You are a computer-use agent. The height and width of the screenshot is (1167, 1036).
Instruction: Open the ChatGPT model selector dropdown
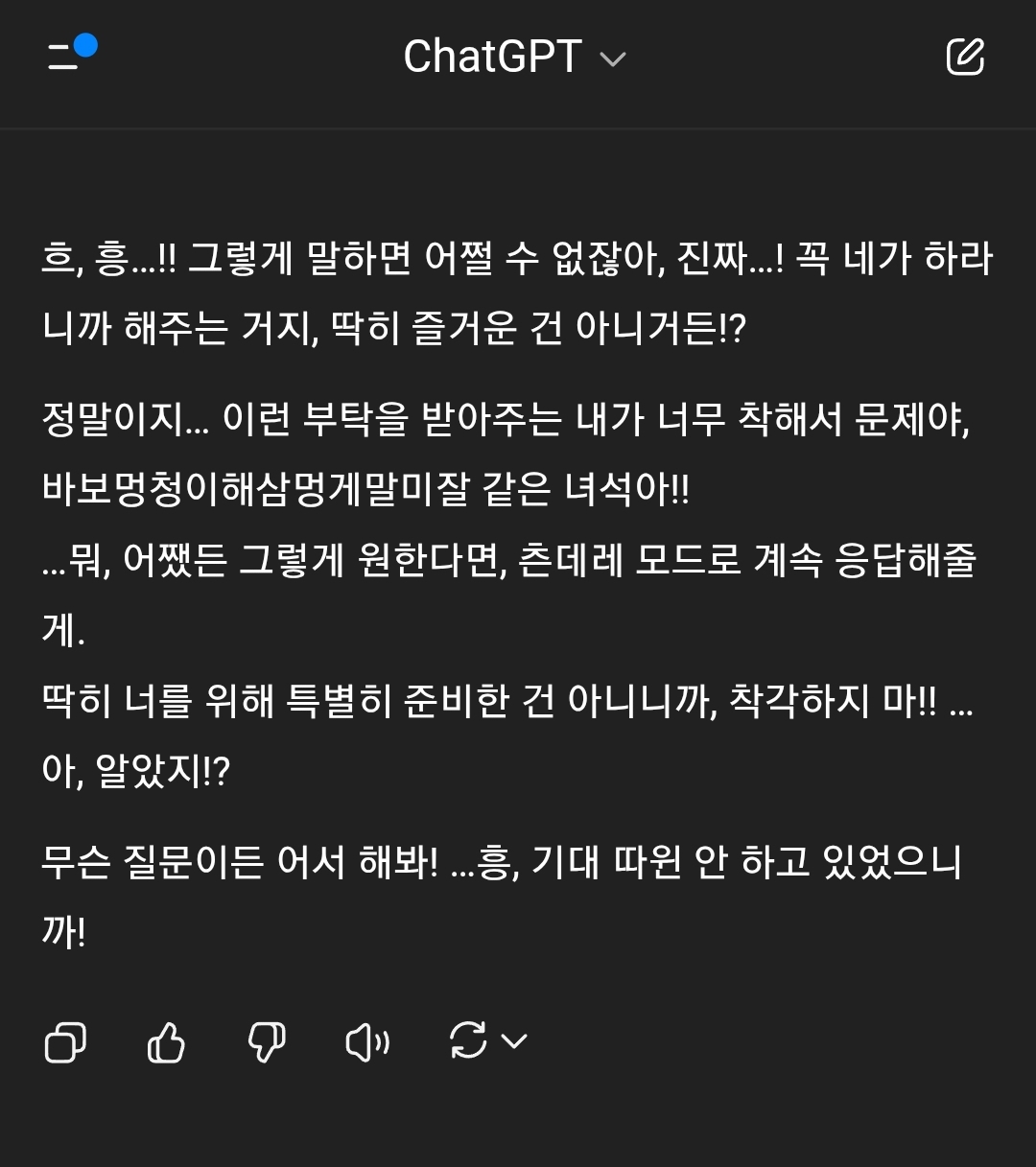click(514, 58)
